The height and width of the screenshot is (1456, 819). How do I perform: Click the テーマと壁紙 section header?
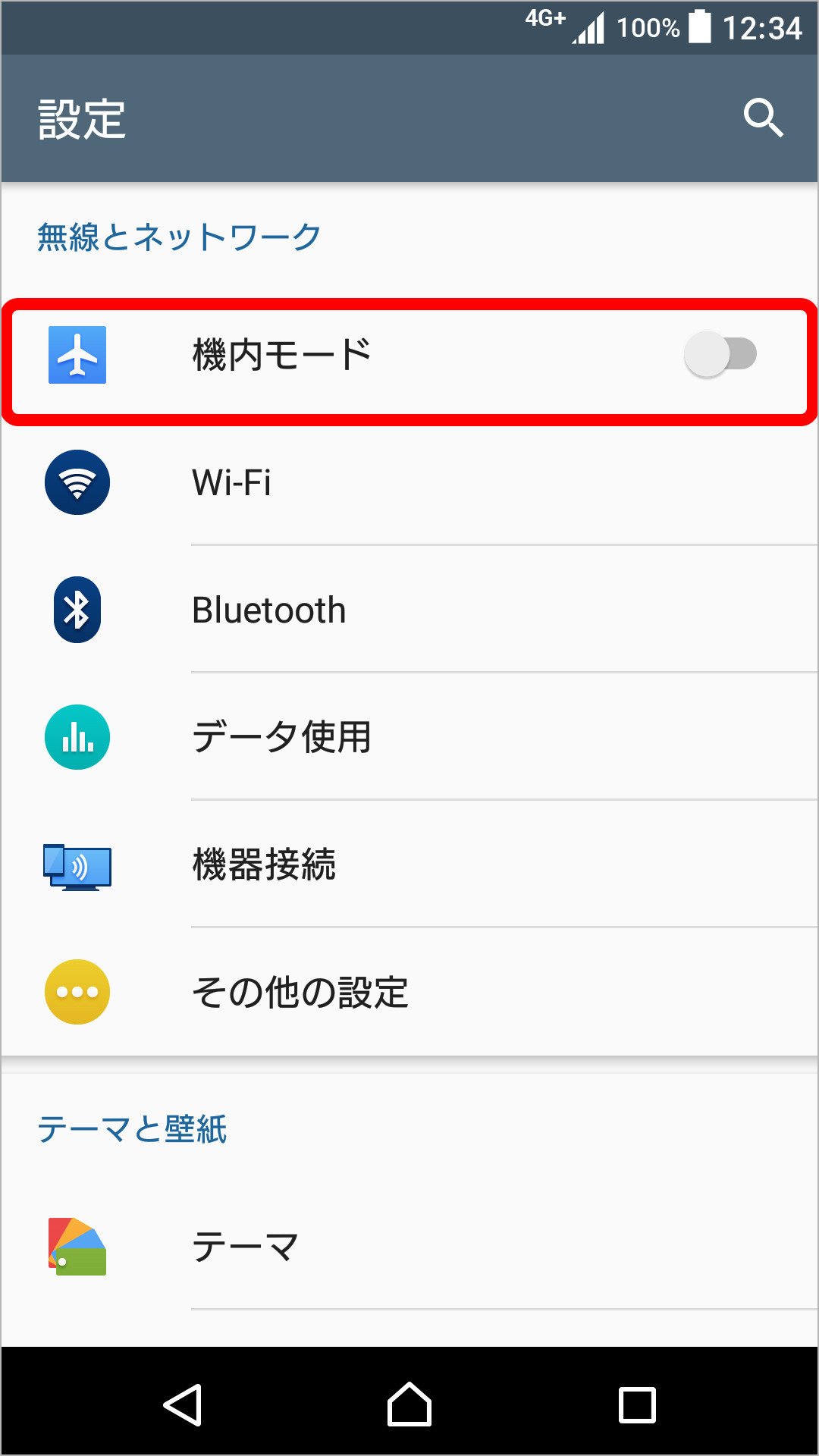[133, 1128]
